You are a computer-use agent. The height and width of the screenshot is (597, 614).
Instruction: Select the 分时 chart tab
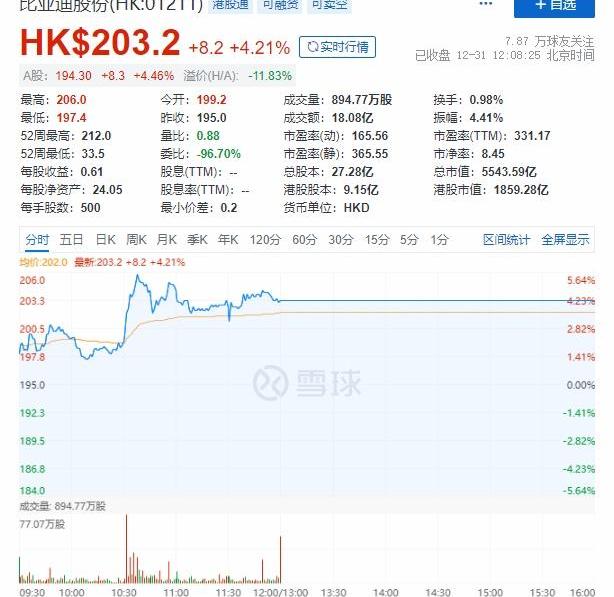[x=37, y=239]
